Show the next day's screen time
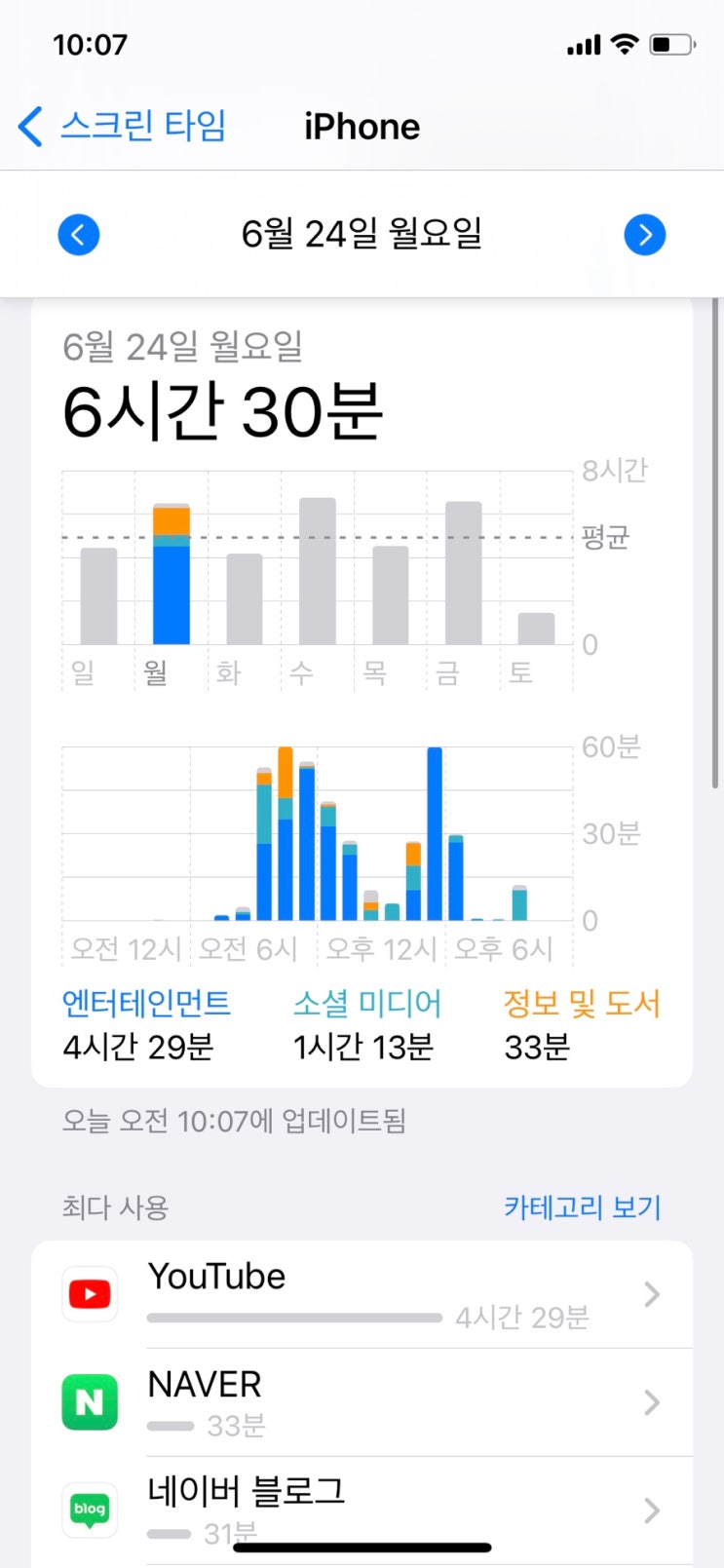Viewport: 724px width, 1568px height. [x=644, y=235]
